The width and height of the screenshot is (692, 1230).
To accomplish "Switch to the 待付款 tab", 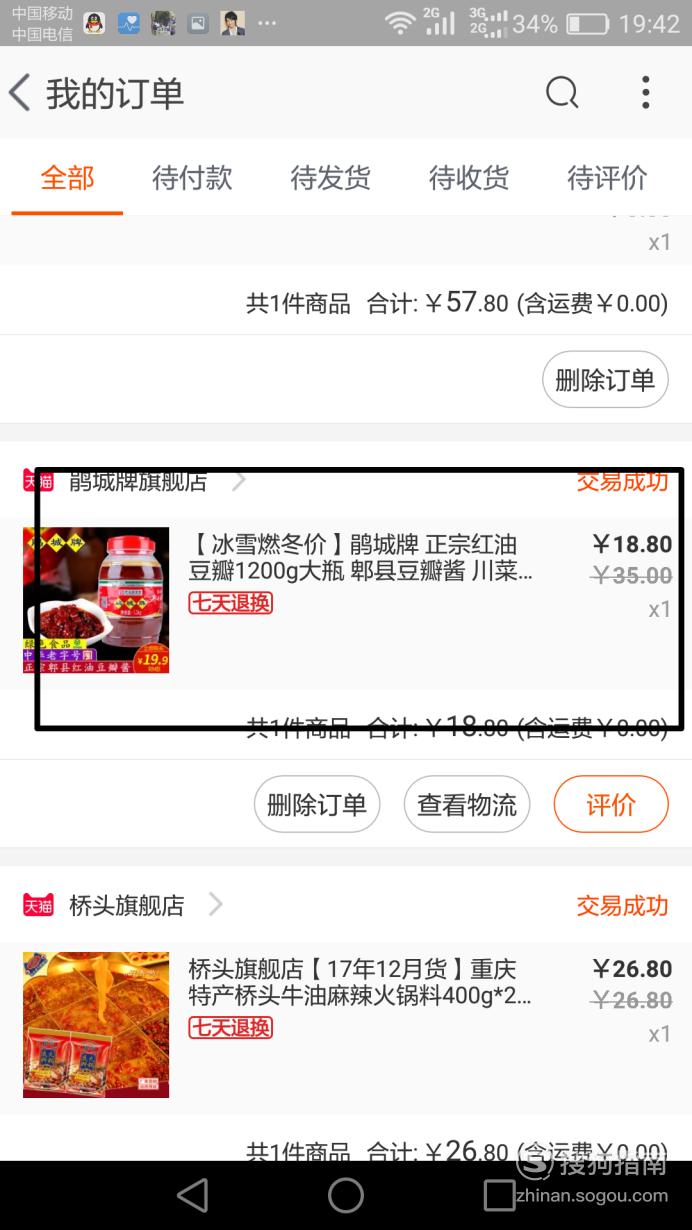I will coord(192,178).
